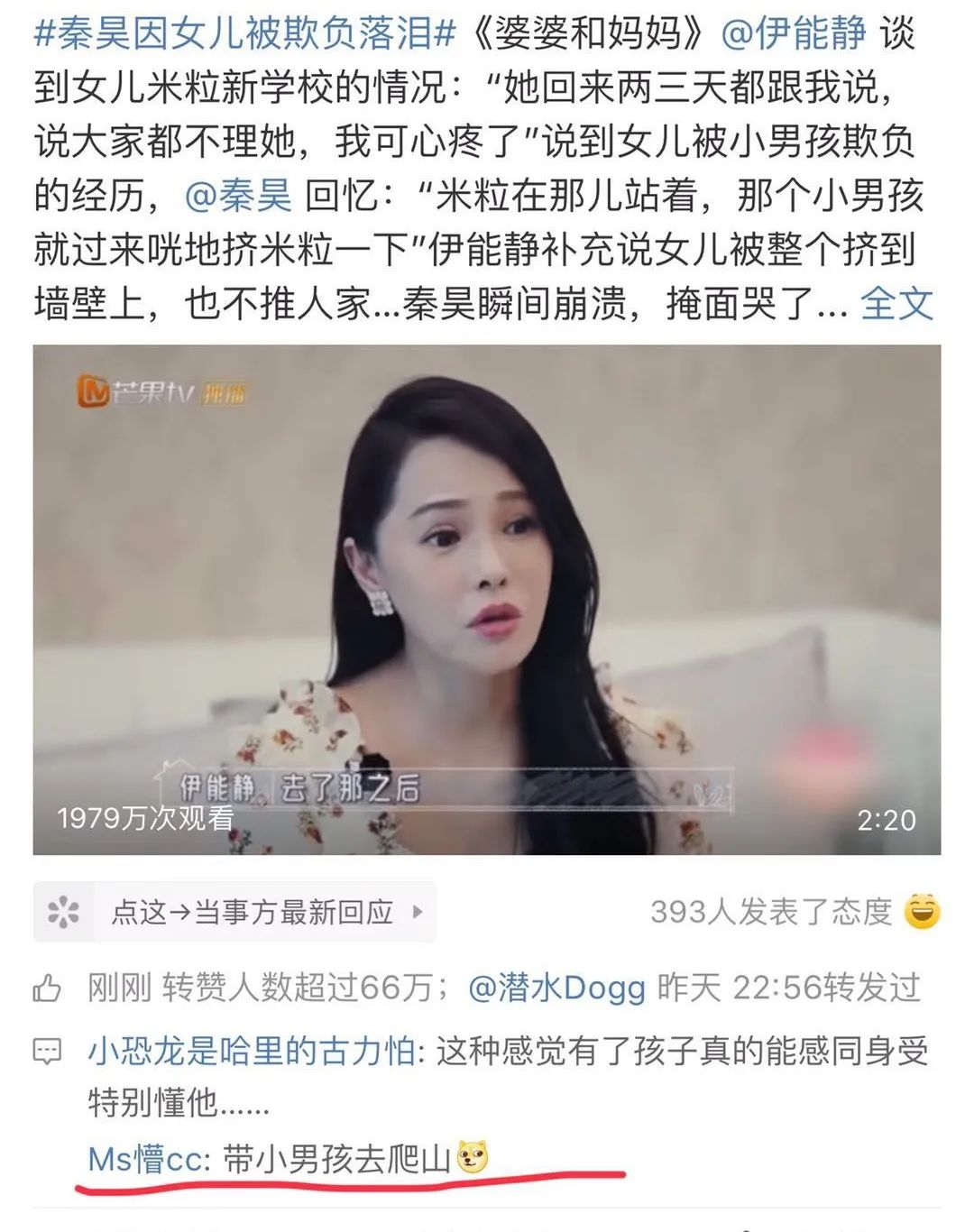The width and height of the screenshot is (965, 1232).
Task: Expand the post with 全文
Action: 896,304
